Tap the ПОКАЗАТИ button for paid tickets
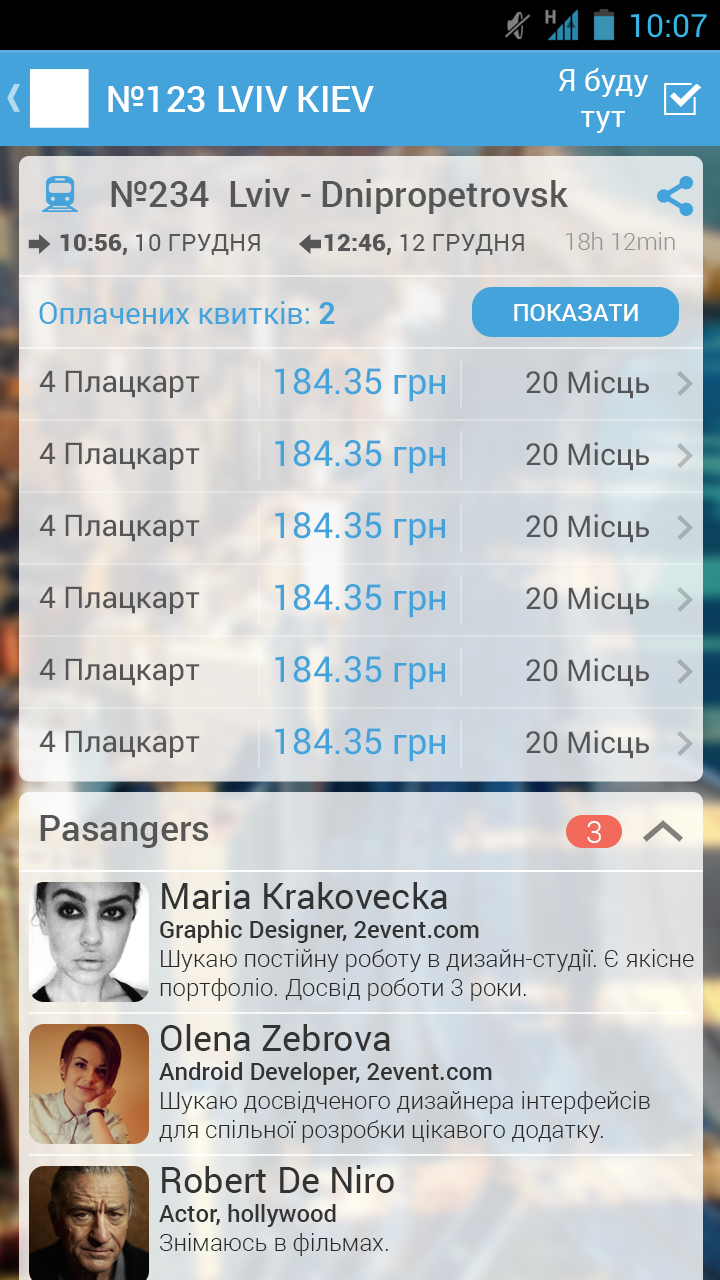 coord(575,313)
